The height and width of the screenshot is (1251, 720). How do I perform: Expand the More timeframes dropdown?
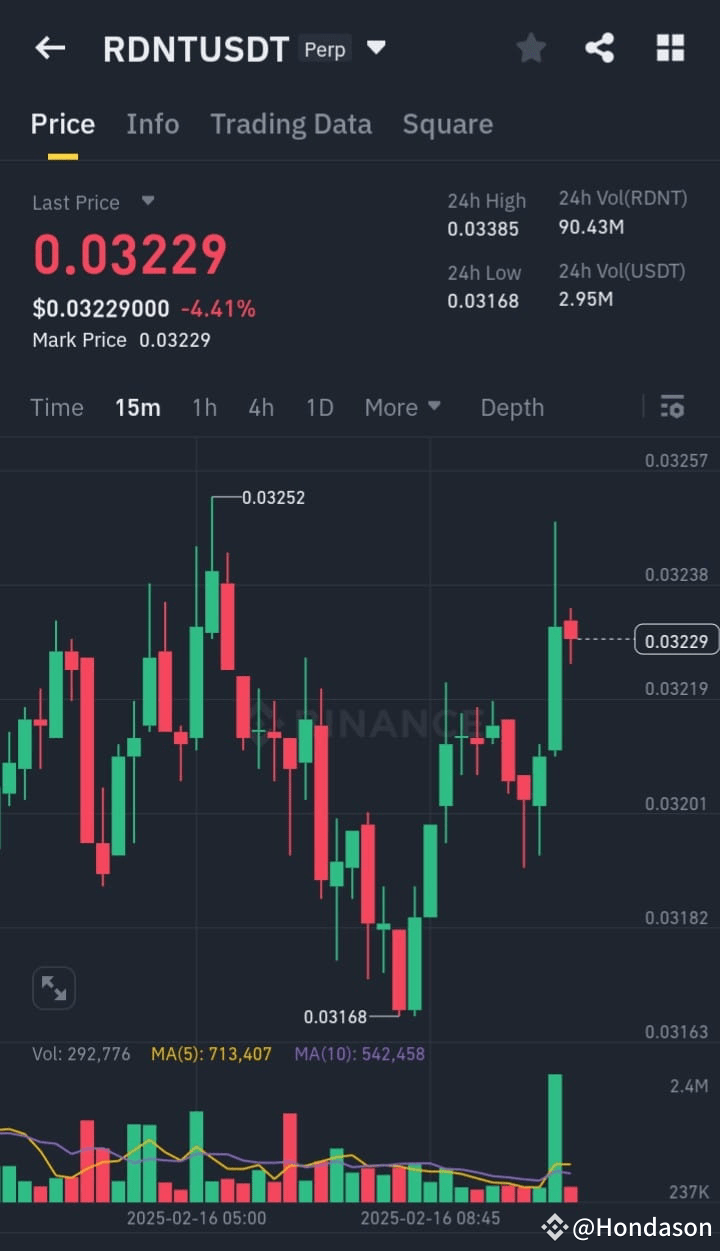[x=402, y=407]
